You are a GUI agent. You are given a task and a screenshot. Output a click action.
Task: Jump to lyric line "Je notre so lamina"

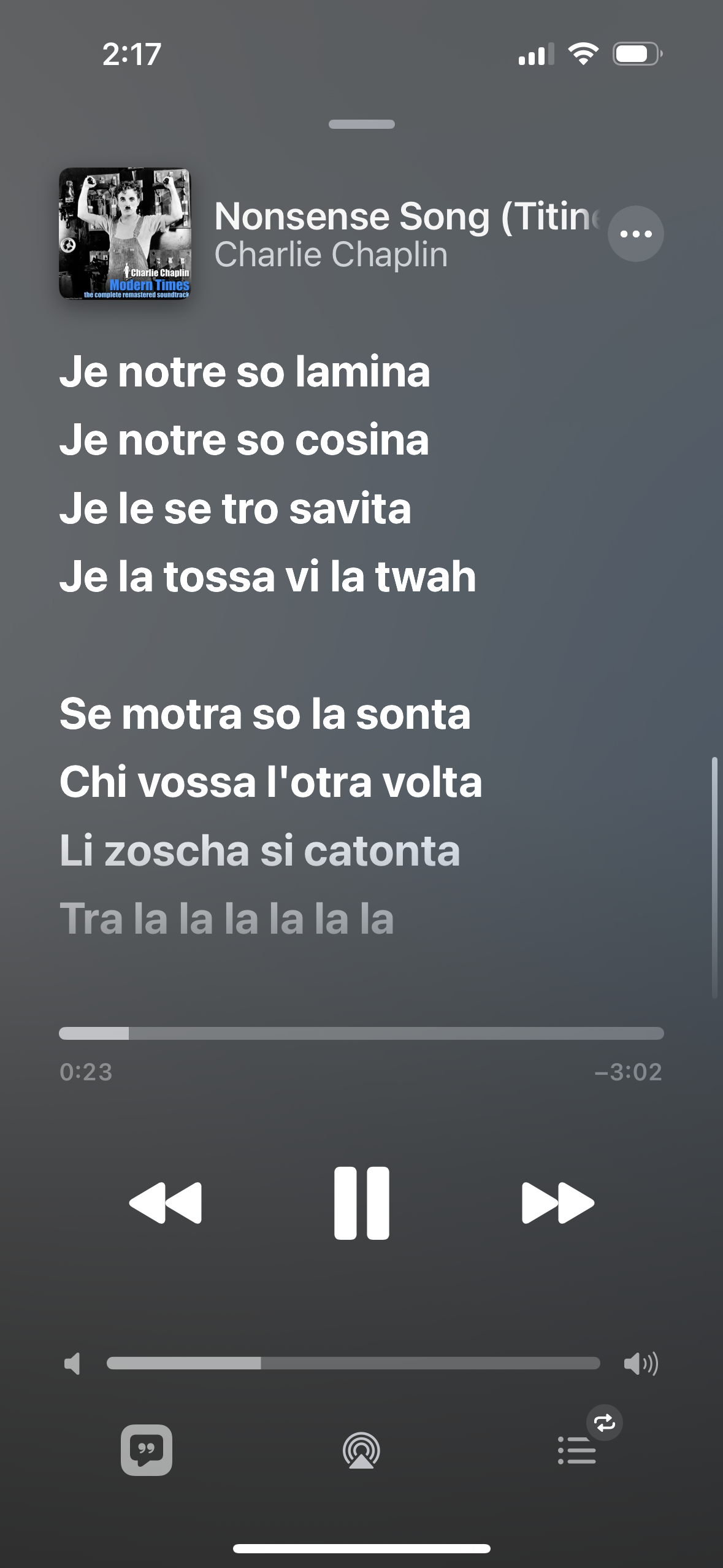[x=245, y=372]
